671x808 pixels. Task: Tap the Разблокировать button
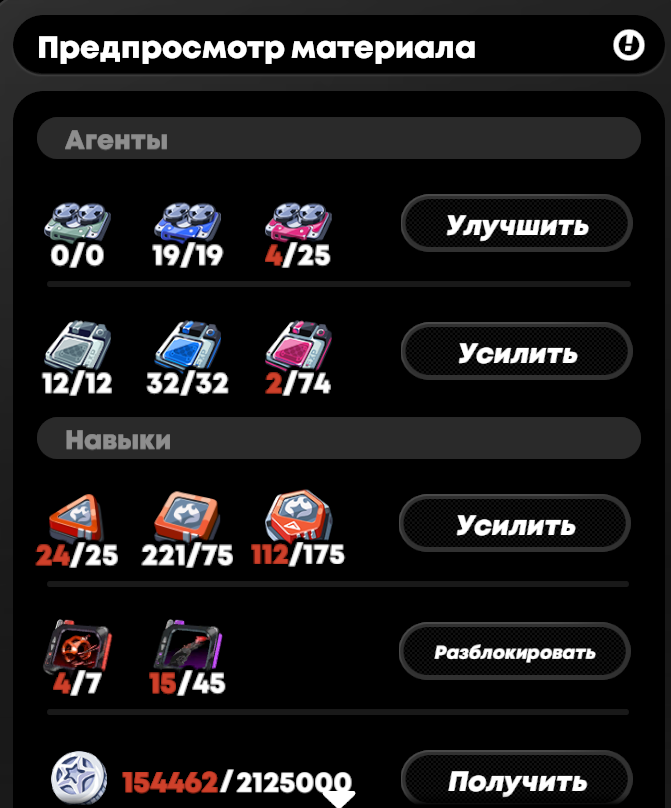[514, 652]
